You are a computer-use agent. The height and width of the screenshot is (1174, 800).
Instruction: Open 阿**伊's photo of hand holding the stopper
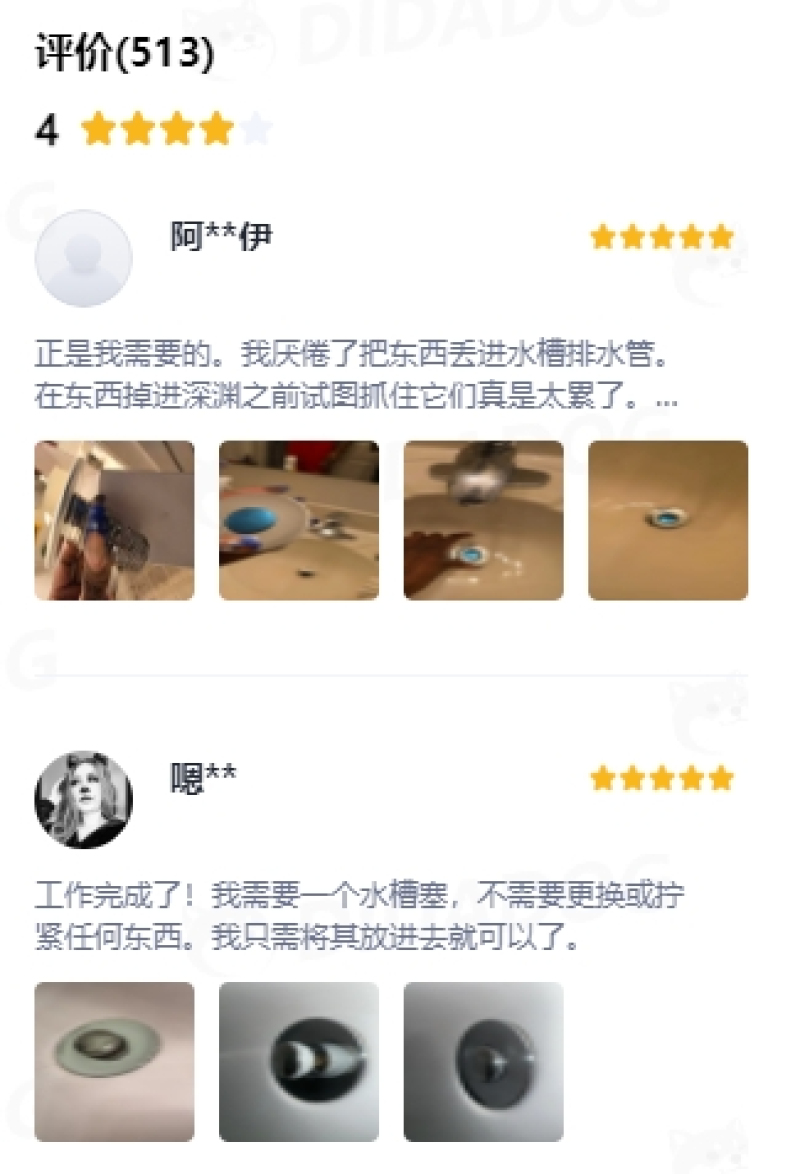[114, 520]
